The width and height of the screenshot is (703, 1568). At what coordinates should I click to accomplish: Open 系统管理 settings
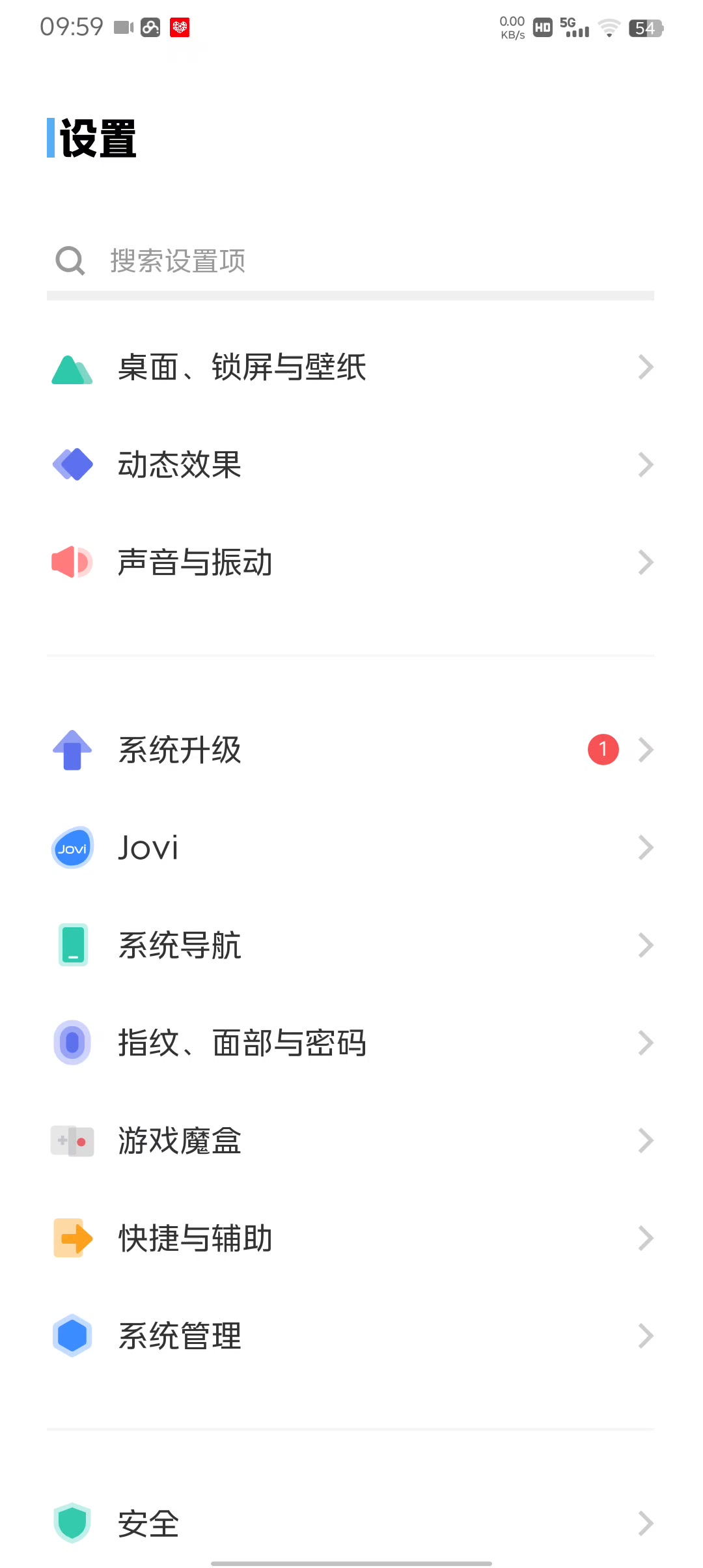pos(350,1336)
